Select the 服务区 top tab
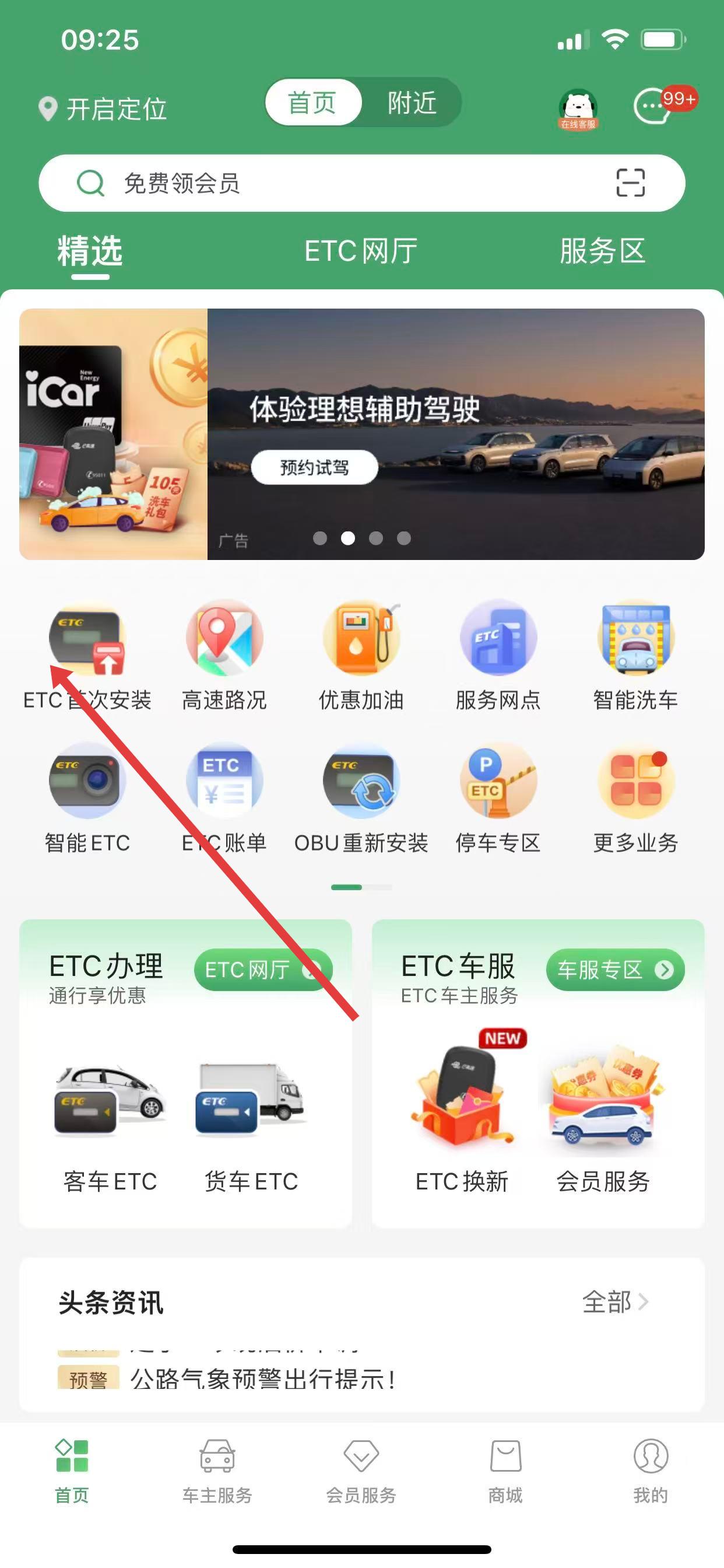Screen dimensions: 724x1568 (x=602, y=251)
